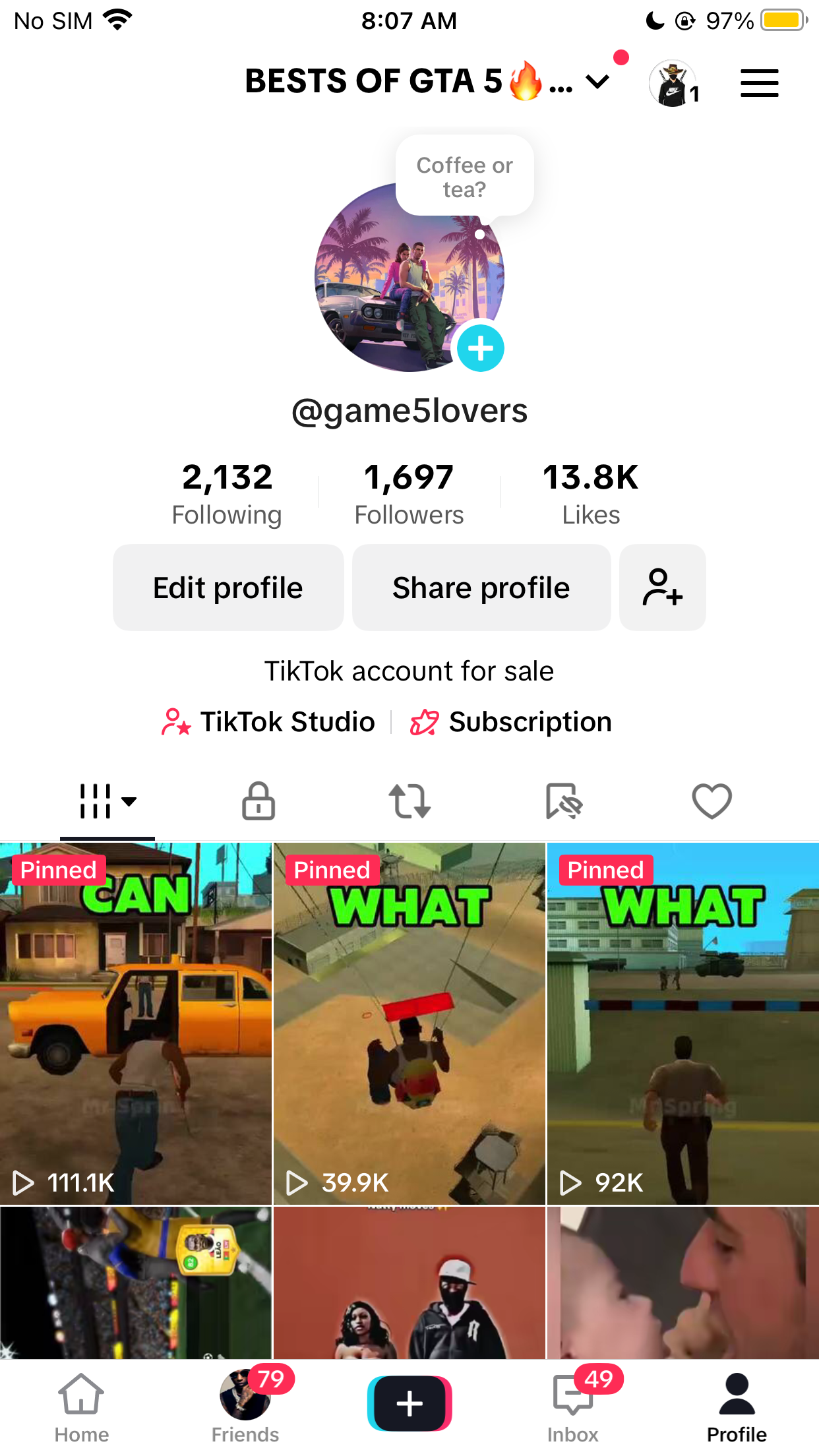Open the Following list
The image size is (819, 1456).
point(227,493)
